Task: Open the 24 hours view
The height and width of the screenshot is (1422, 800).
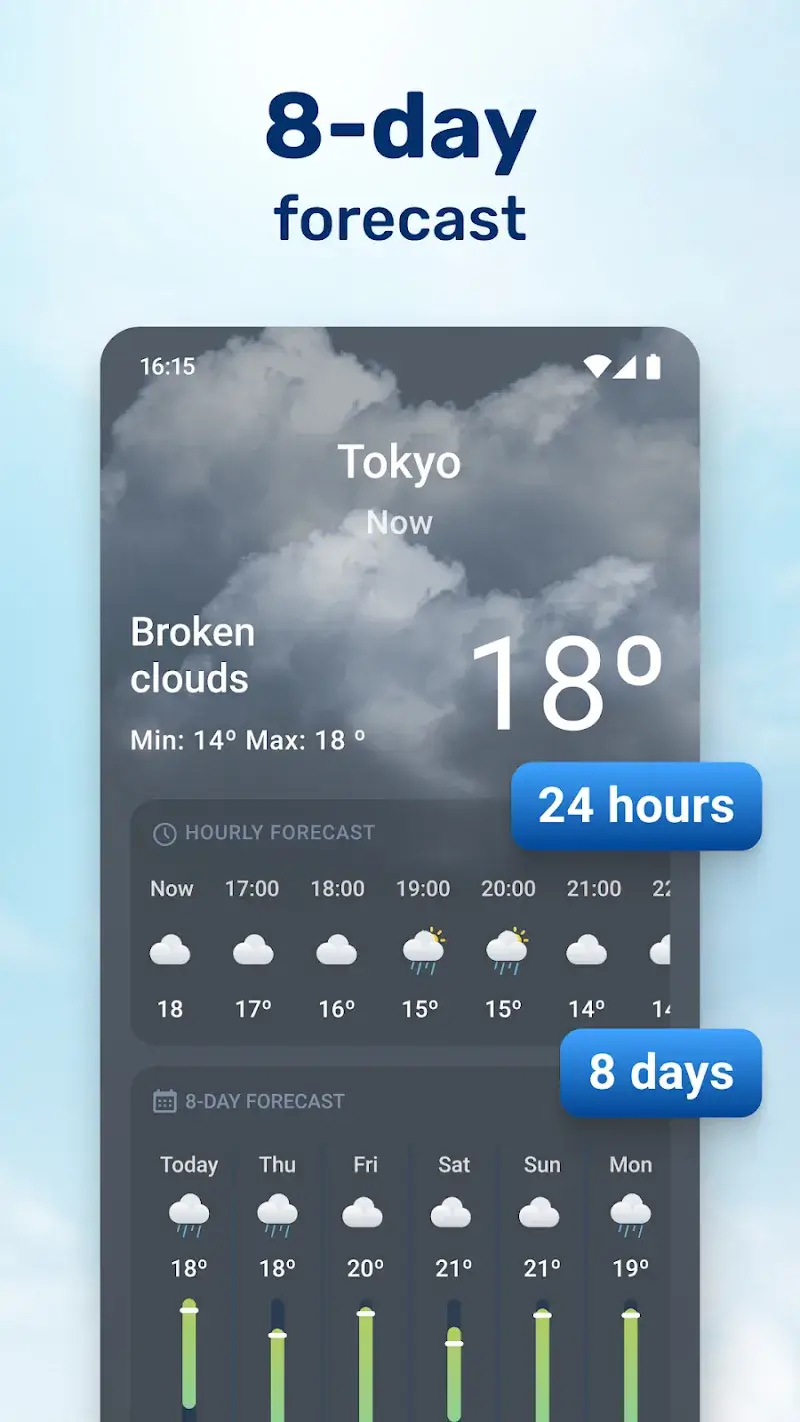Action: pyautogui.click(x=636, y=806)
